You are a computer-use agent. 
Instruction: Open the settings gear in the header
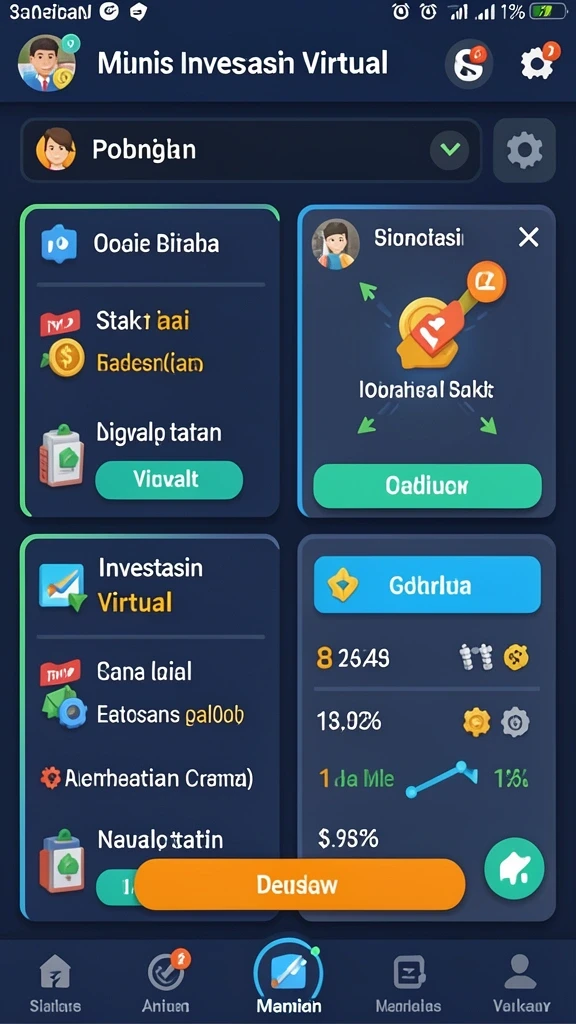click(537, 64)
